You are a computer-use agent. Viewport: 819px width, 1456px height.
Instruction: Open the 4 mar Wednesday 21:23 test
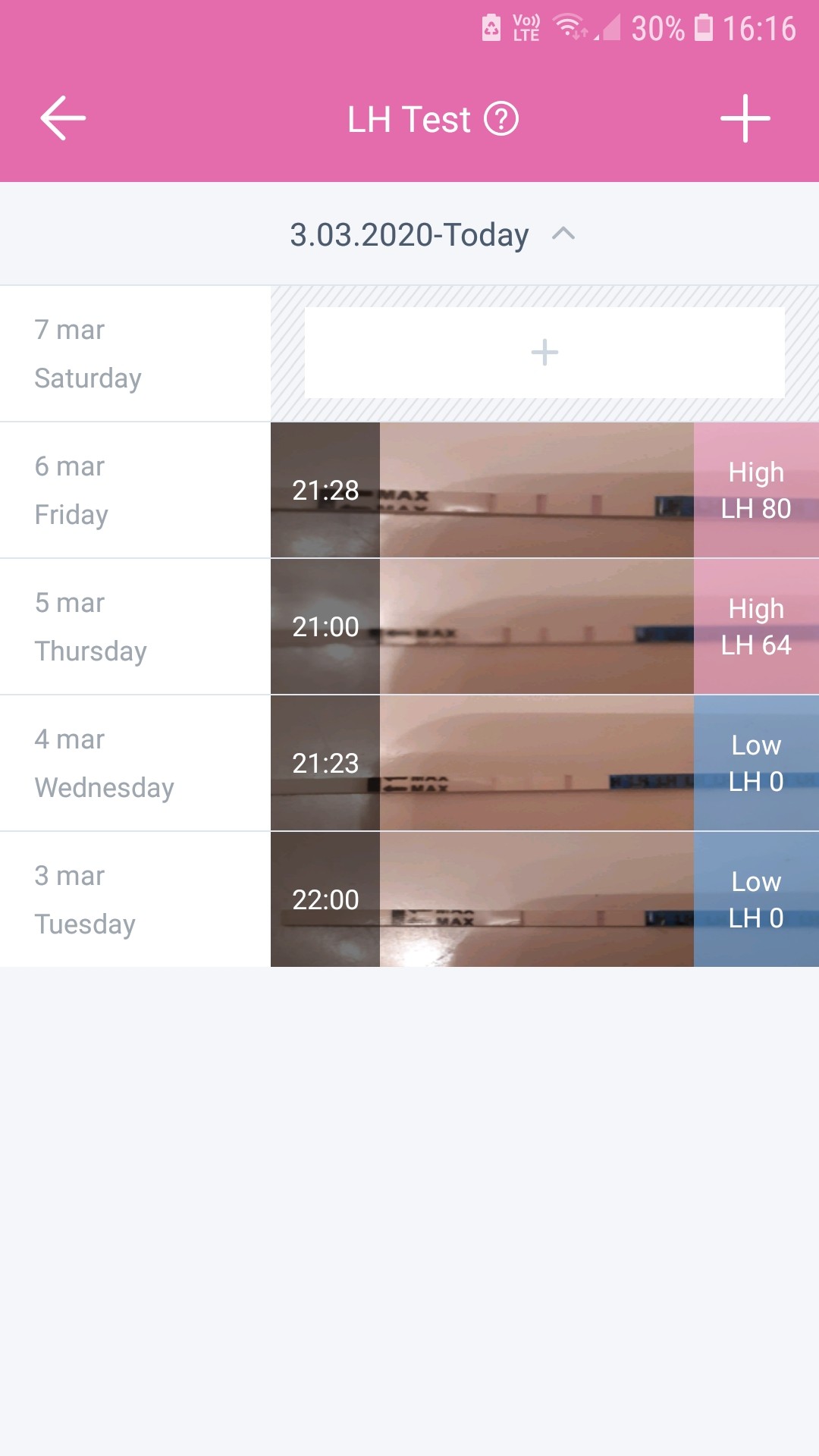(544, 763)
